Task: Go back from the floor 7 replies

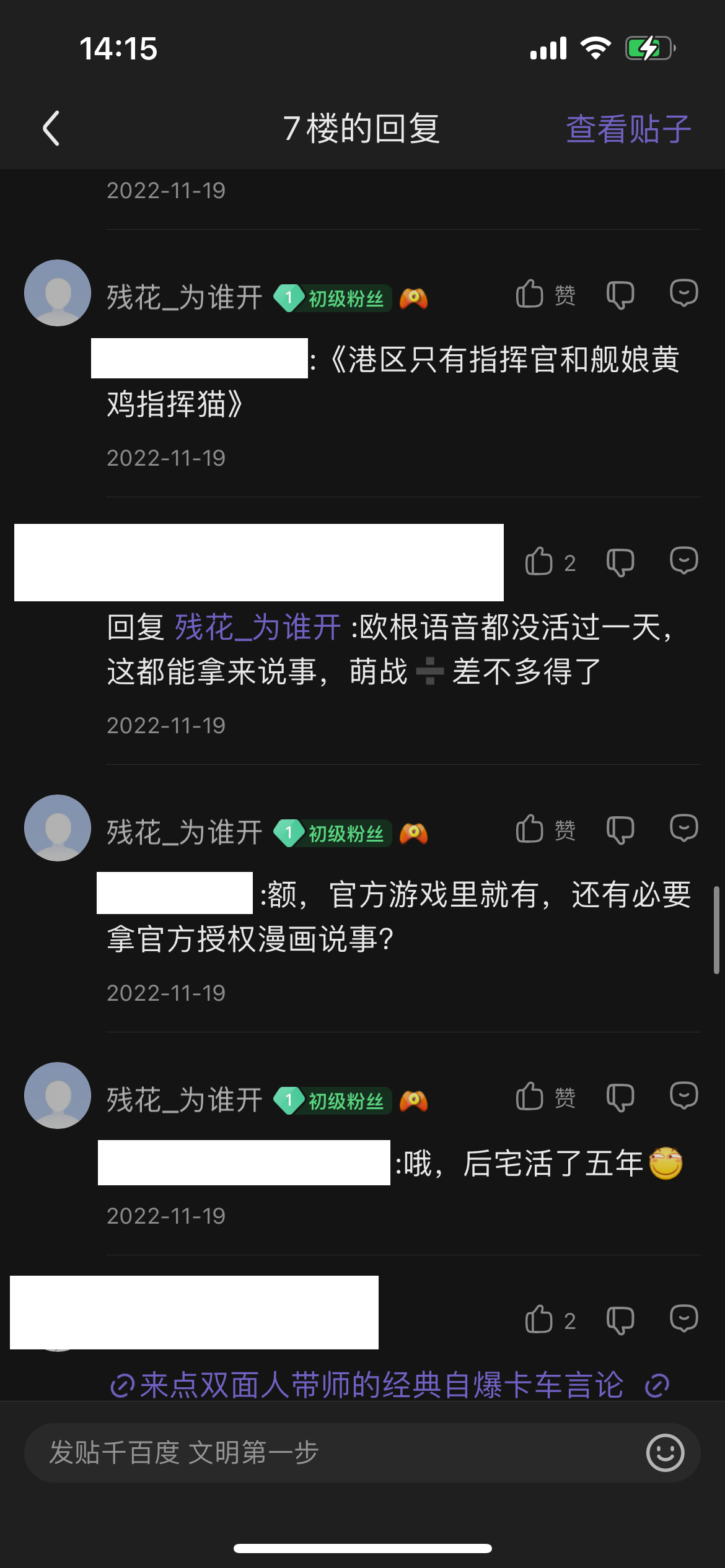Action: click(51, 128)
